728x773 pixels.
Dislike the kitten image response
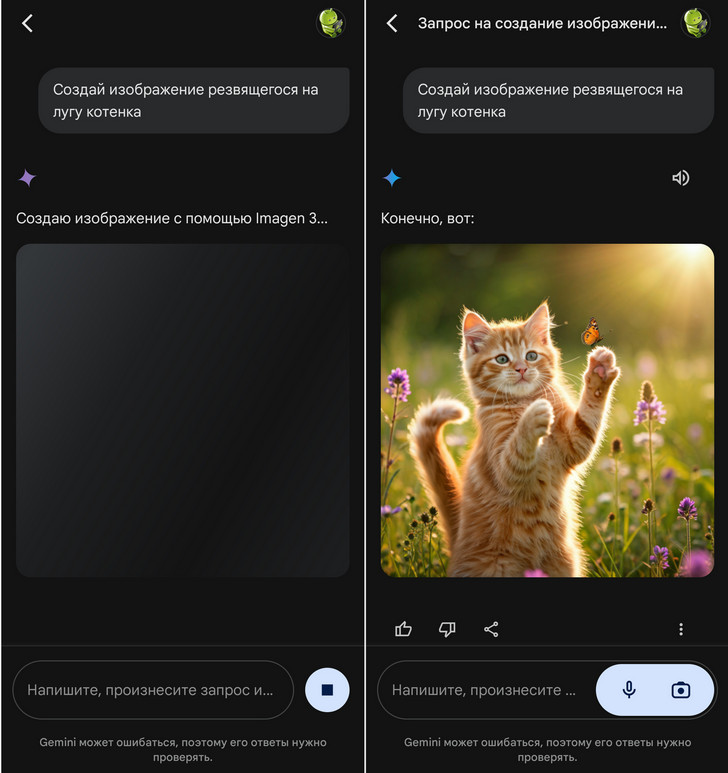447,629
